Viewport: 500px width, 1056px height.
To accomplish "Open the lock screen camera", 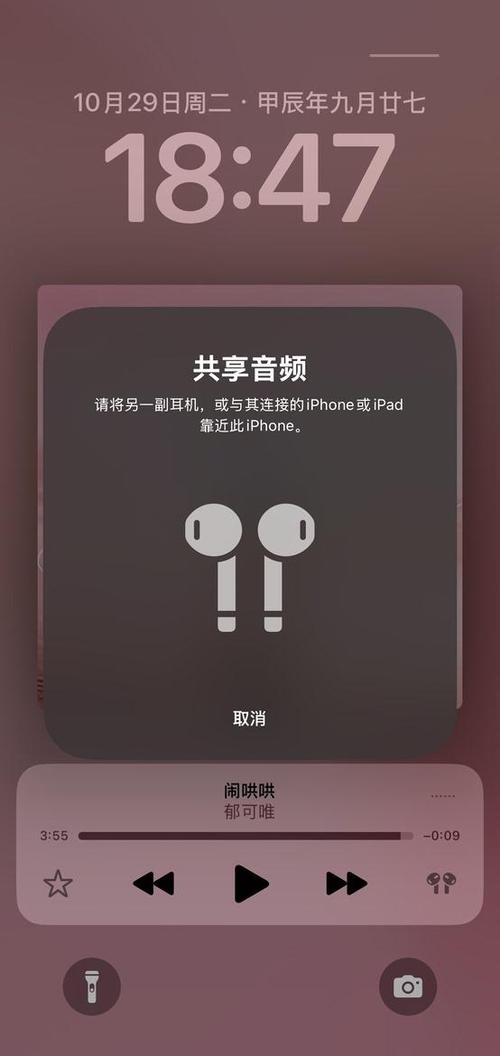I will click(x=408, y=987).
